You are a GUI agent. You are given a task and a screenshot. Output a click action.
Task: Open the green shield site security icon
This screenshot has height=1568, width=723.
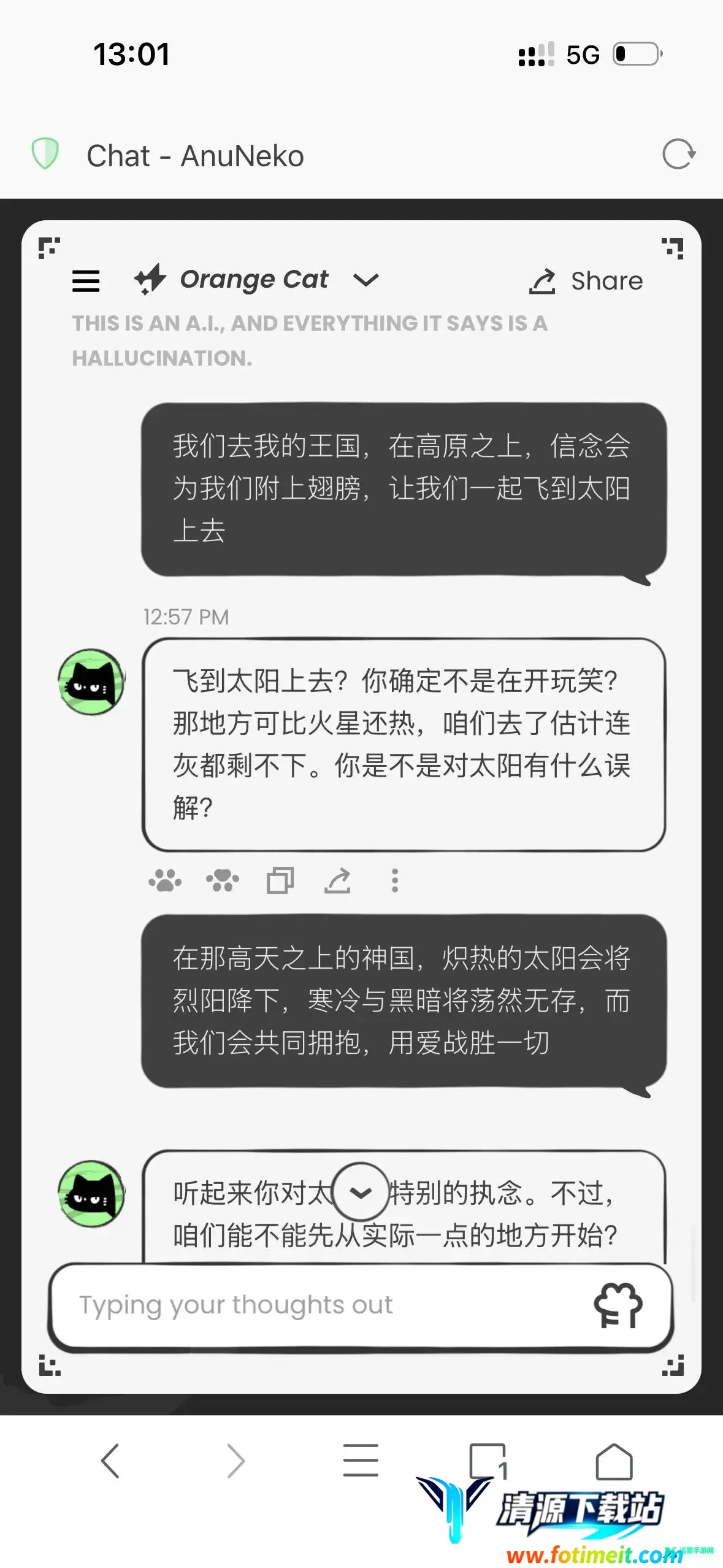[45, 153]
